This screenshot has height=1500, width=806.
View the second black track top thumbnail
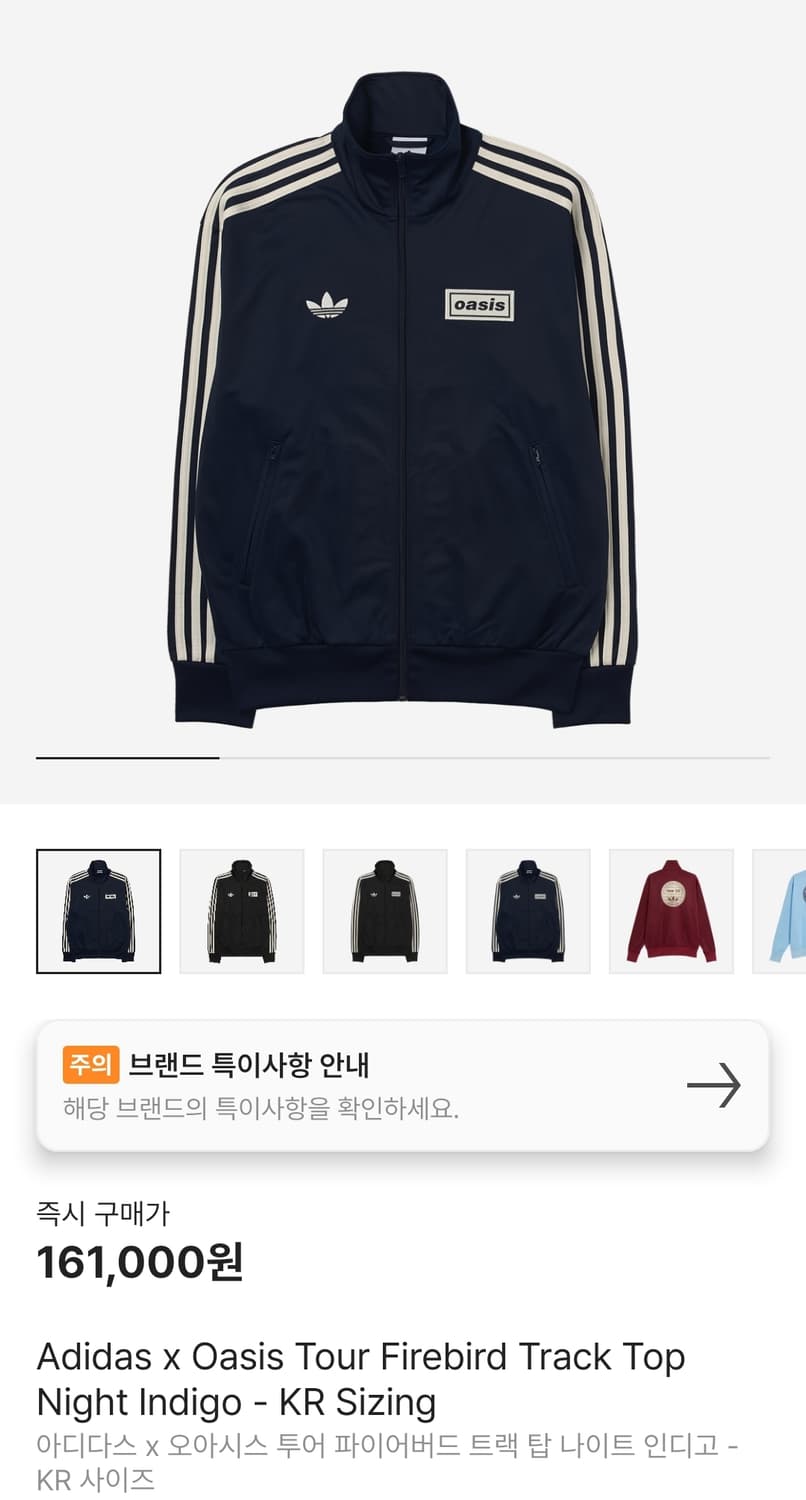tap(242, 911)
